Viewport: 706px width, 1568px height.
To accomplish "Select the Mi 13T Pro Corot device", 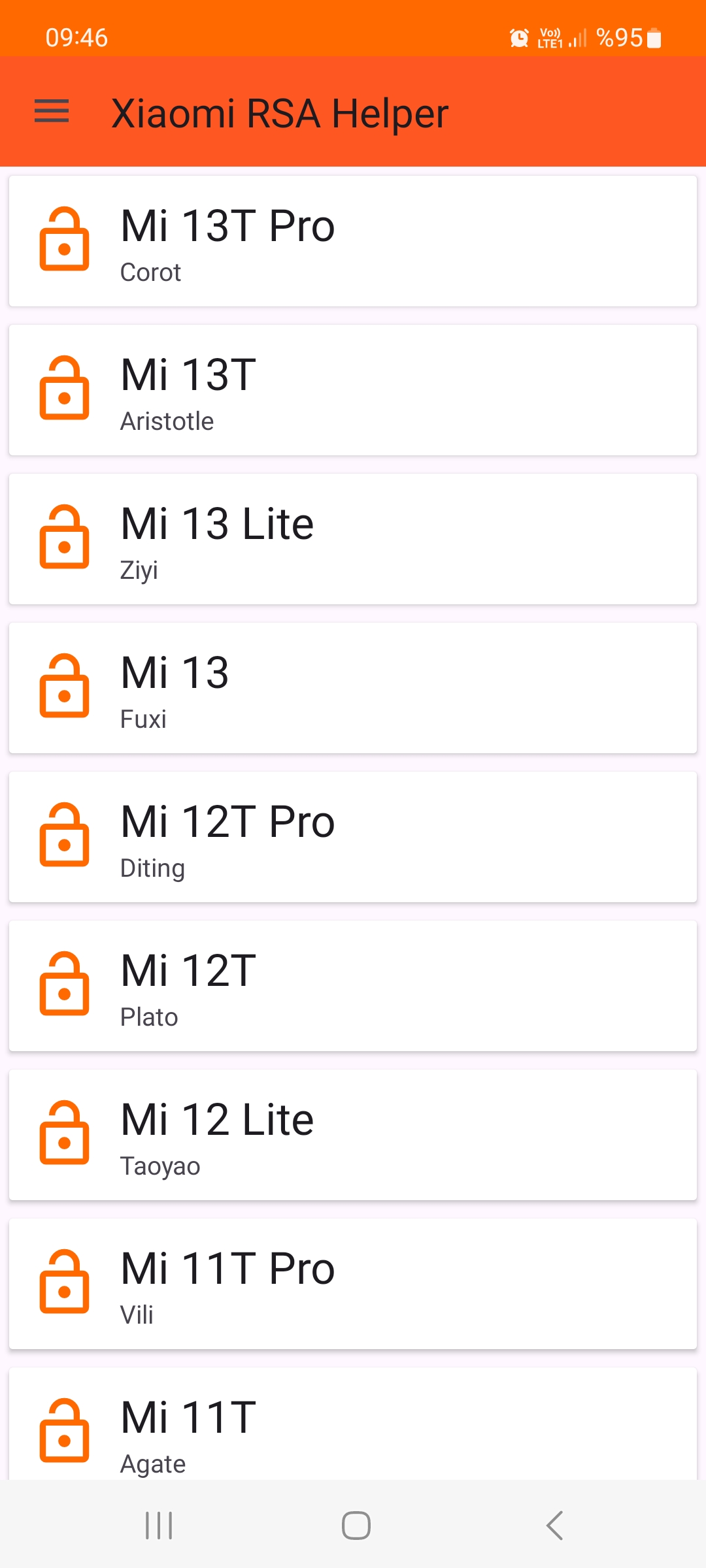I will [353, 241].
